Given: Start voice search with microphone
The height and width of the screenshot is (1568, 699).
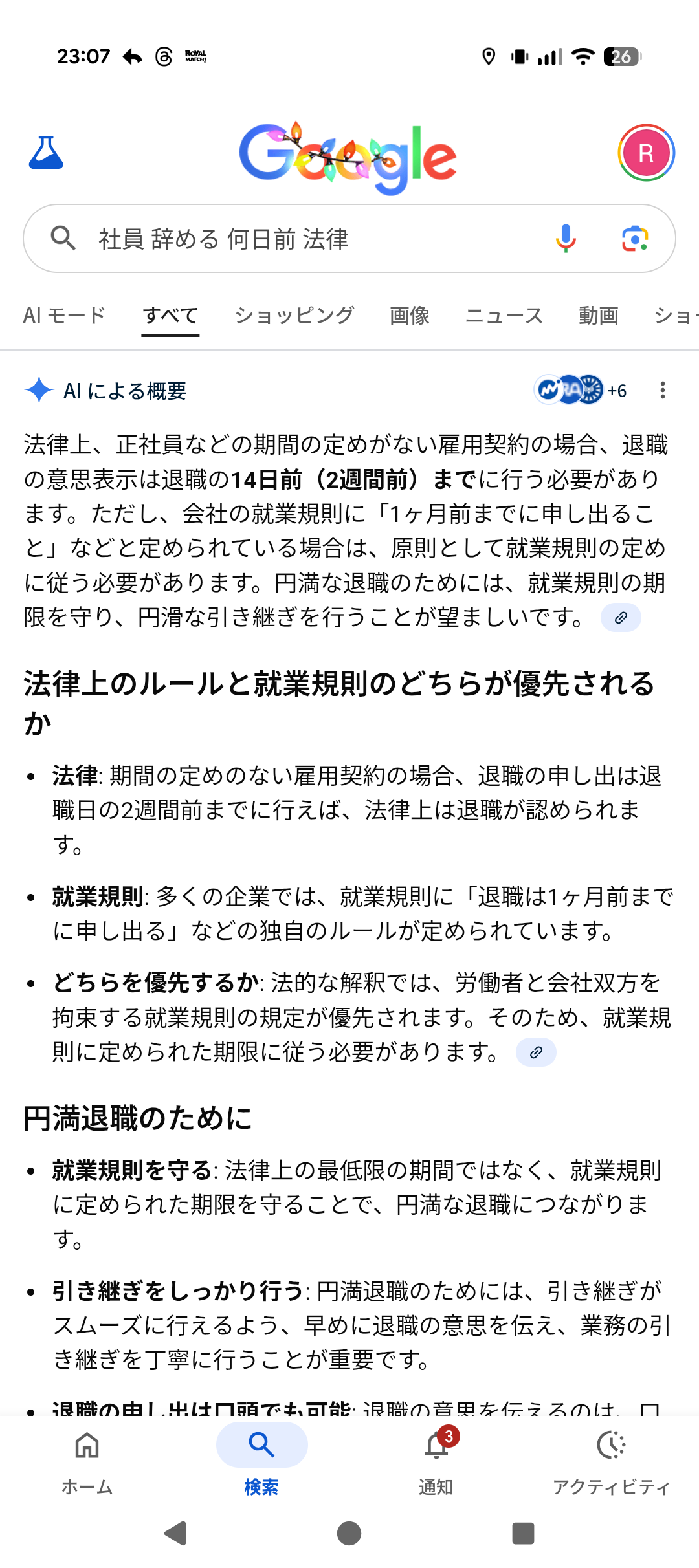Looking at the screenshot, I should click(x=566, y=239).
